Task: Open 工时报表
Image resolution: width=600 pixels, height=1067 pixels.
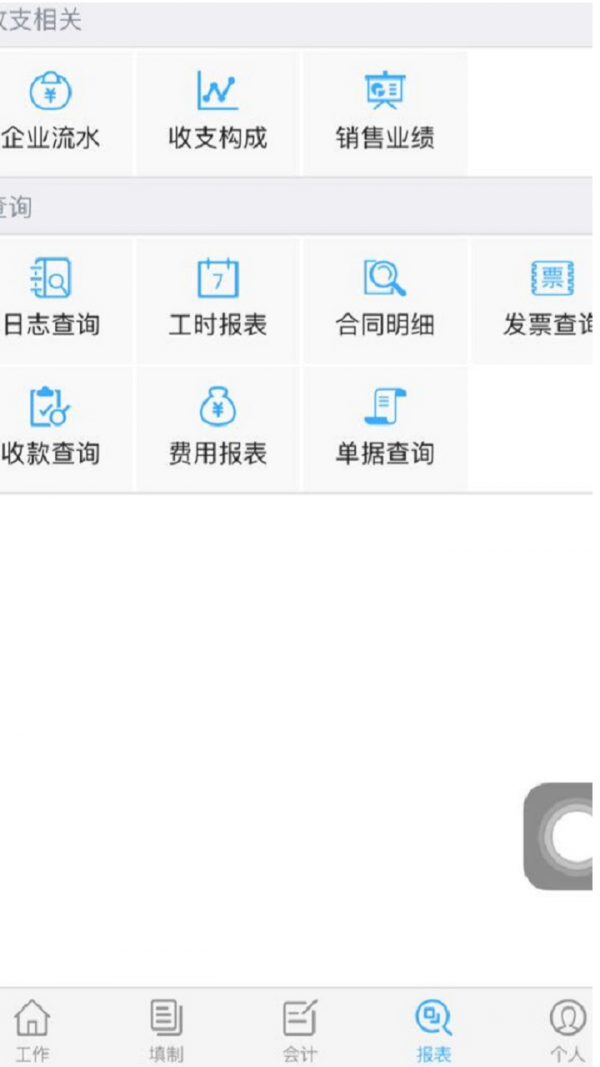Action: click(217, 298)
